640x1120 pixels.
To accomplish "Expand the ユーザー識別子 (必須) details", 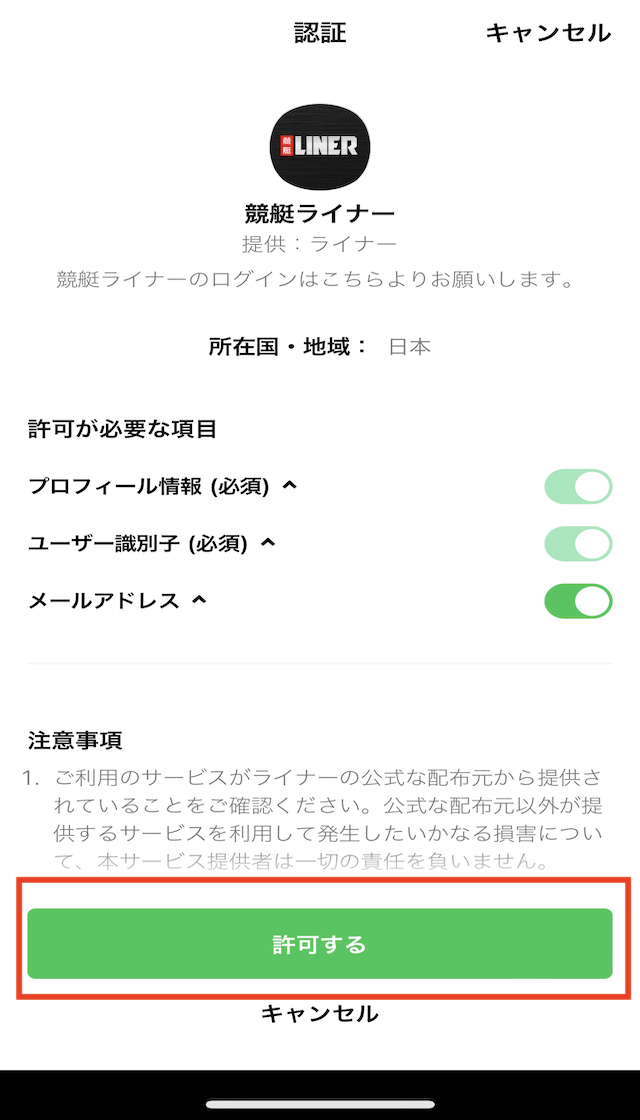I will [267, 543].
